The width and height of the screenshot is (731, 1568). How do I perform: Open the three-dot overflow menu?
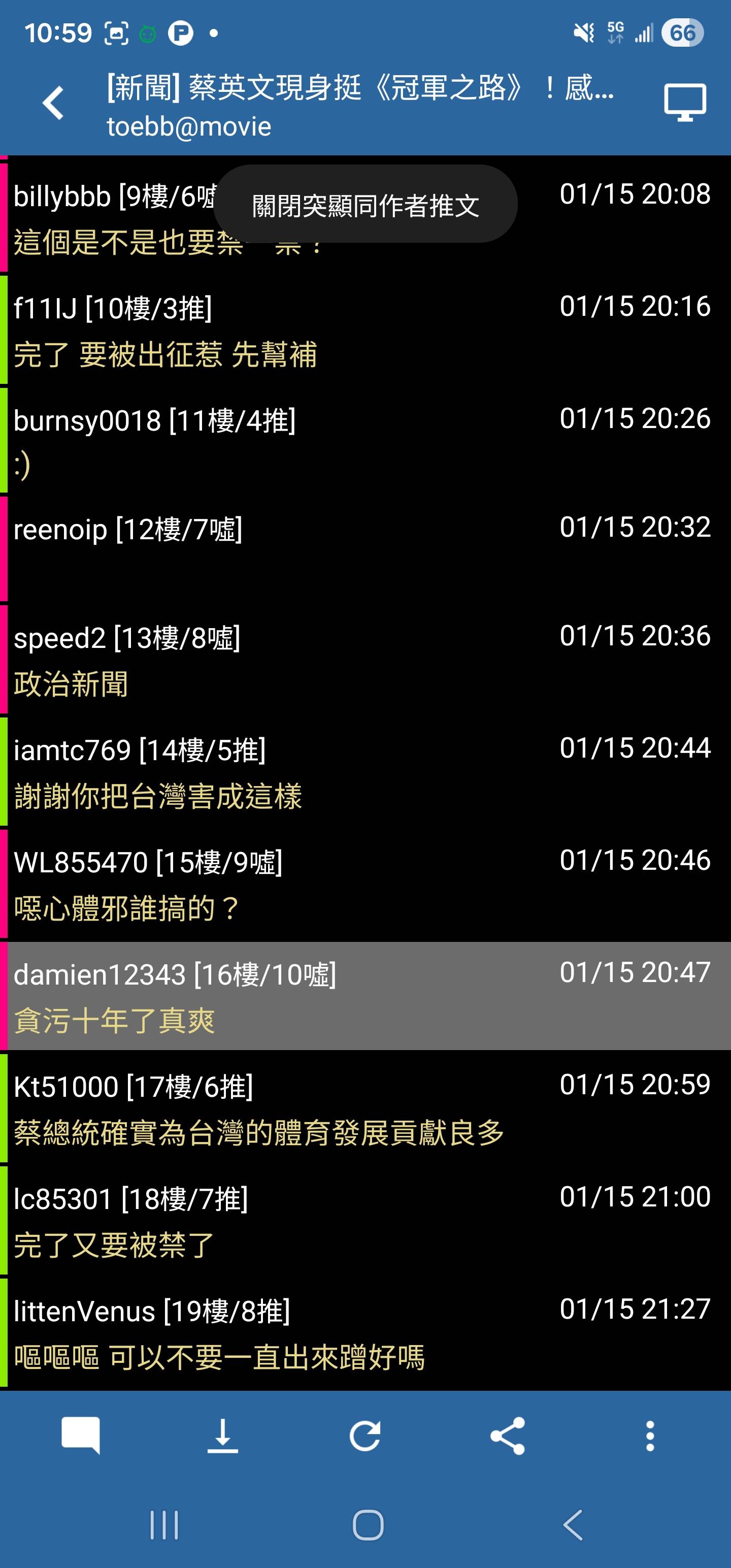(649, 1435)
